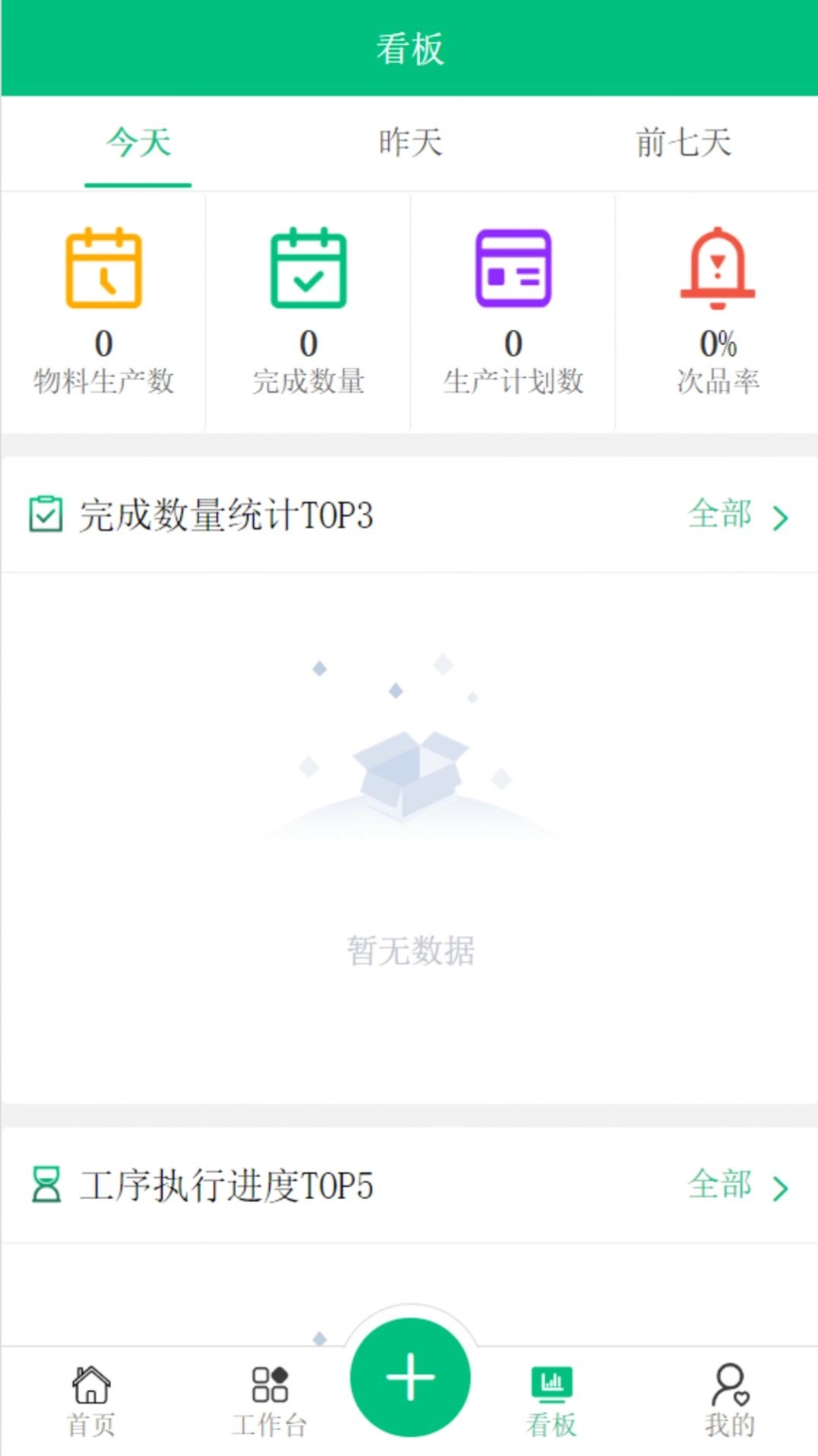Image resolution: width=818 pixels, height=1456 pixels.
Task: Open the 次品率 card
Action: pos(718,313)
